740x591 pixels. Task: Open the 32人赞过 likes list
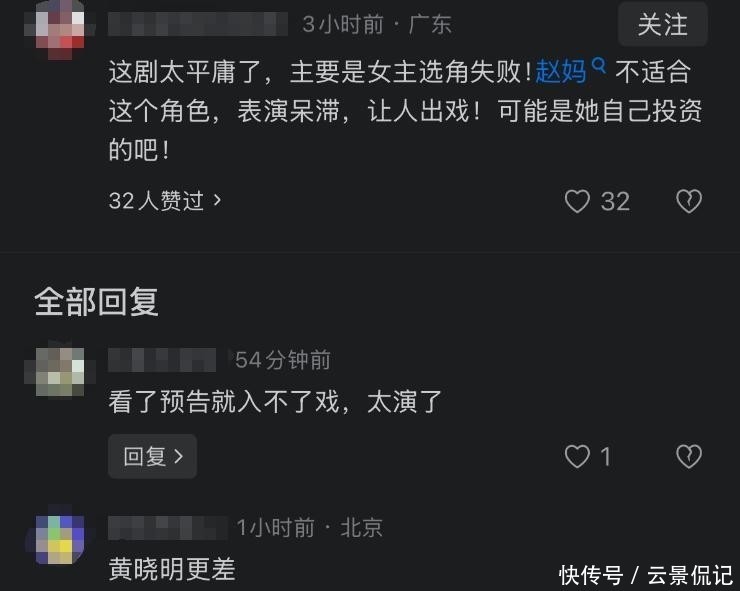coord(165,201)
